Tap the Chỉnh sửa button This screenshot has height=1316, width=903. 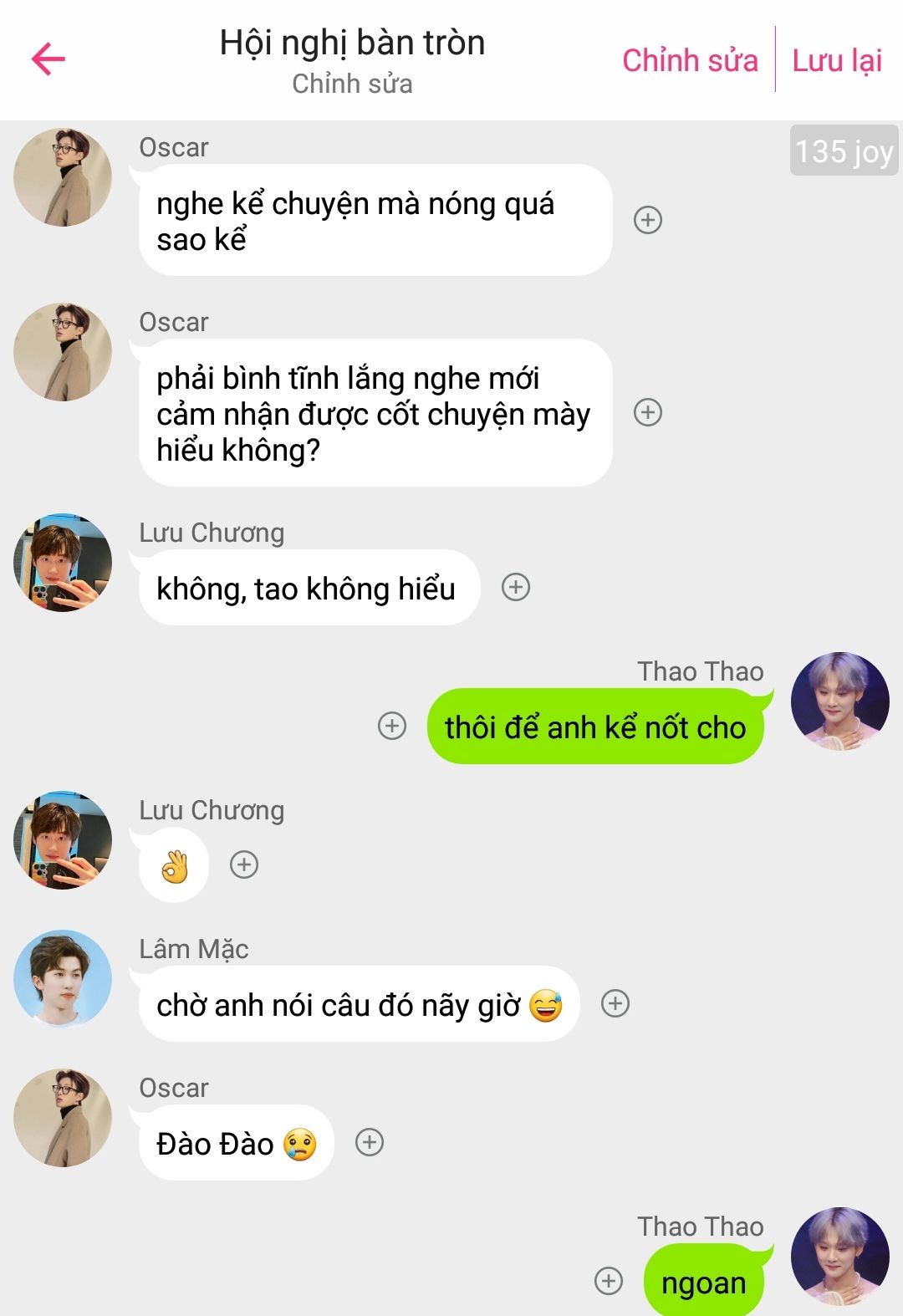(x=690, y=60)
